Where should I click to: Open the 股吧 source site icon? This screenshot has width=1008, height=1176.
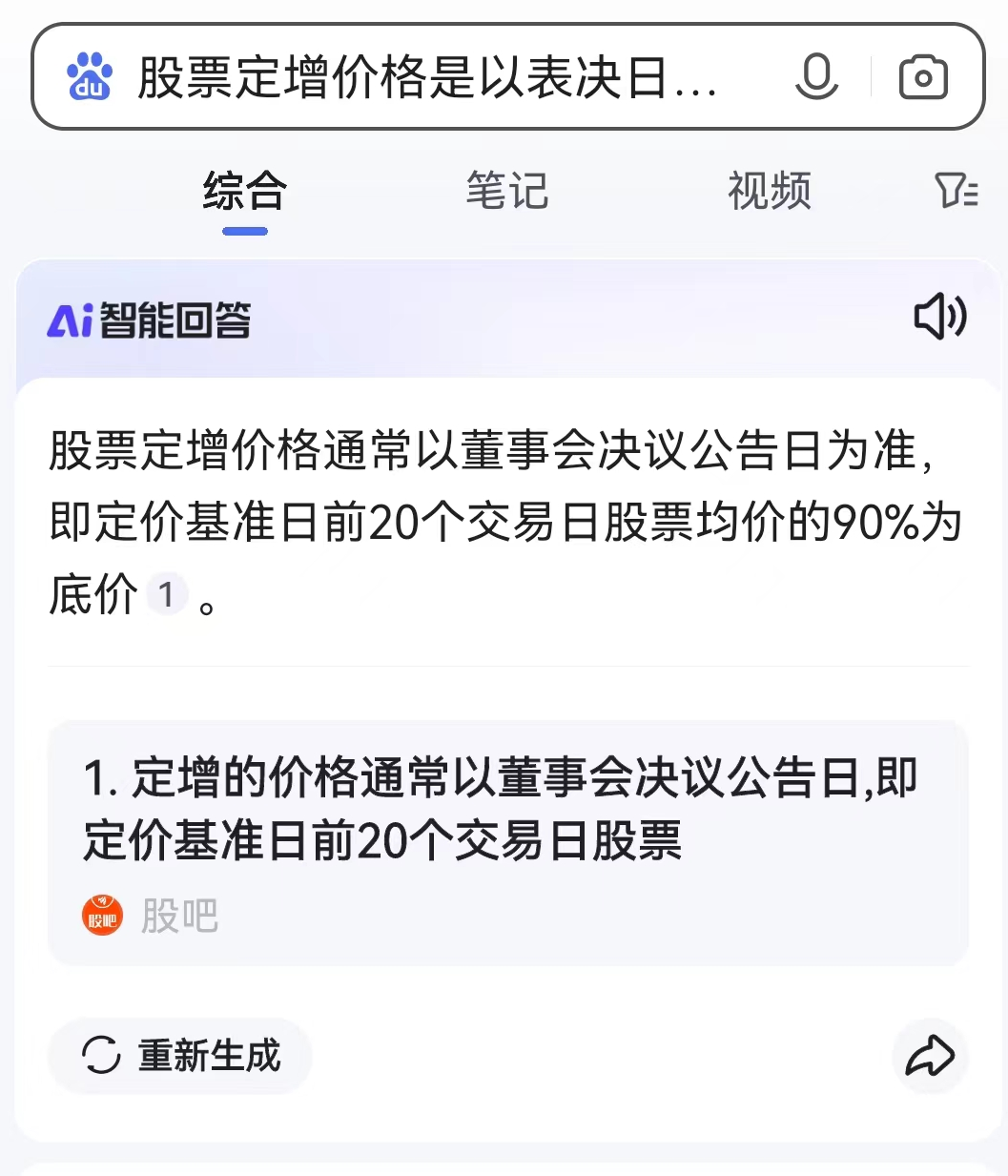pyautogui.click(x=102, y=915)
